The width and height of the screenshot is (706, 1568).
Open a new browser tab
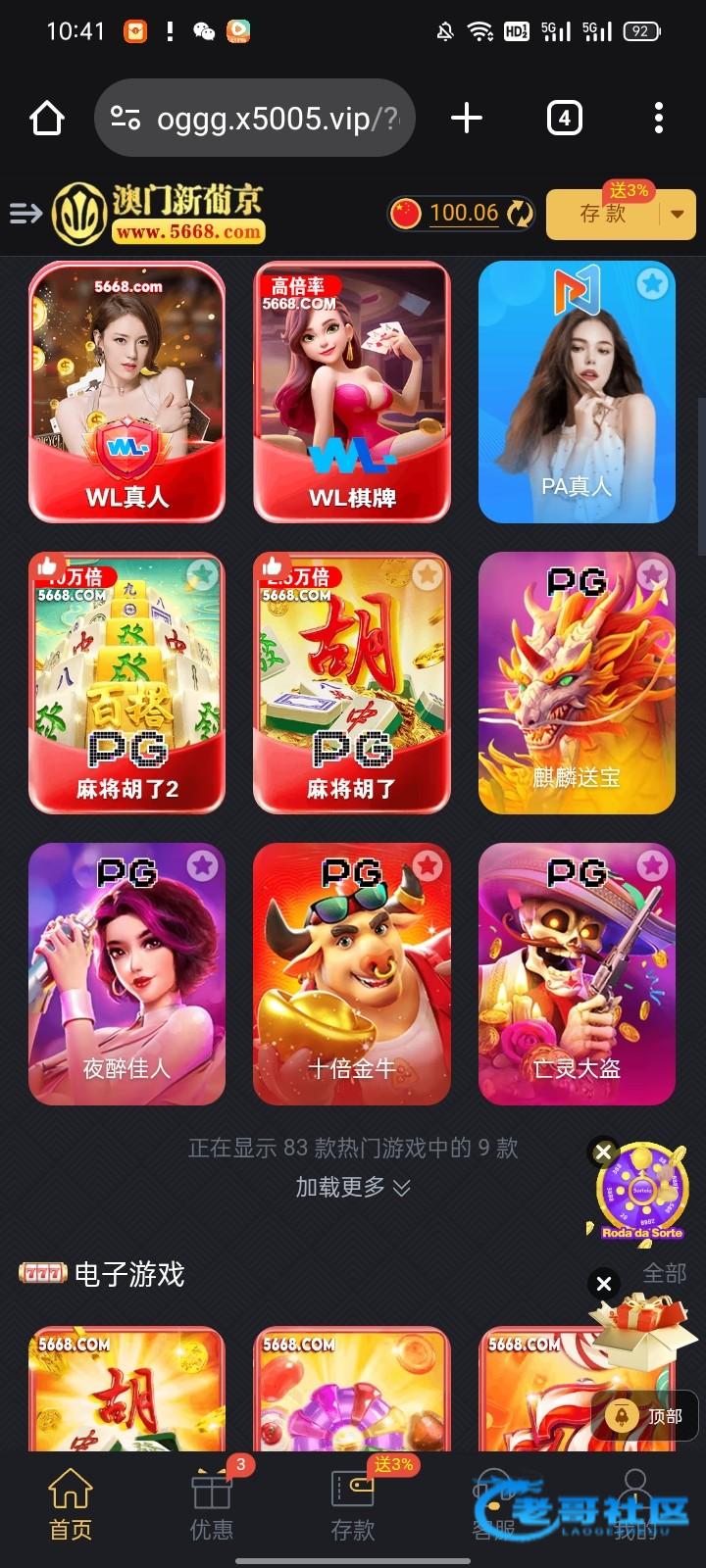467,119
